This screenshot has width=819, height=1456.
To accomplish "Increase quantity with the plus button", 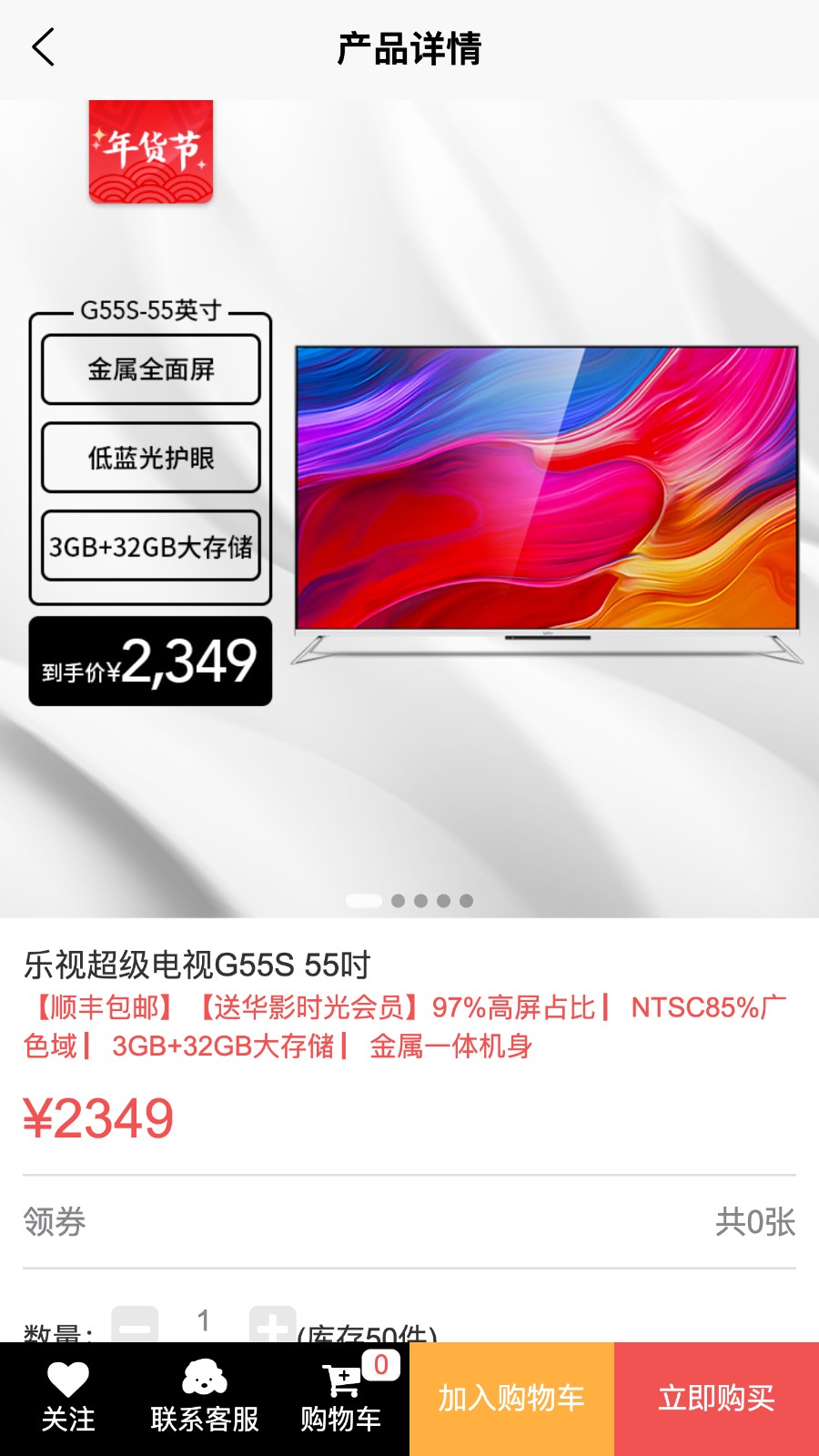I will point(272,1326).
